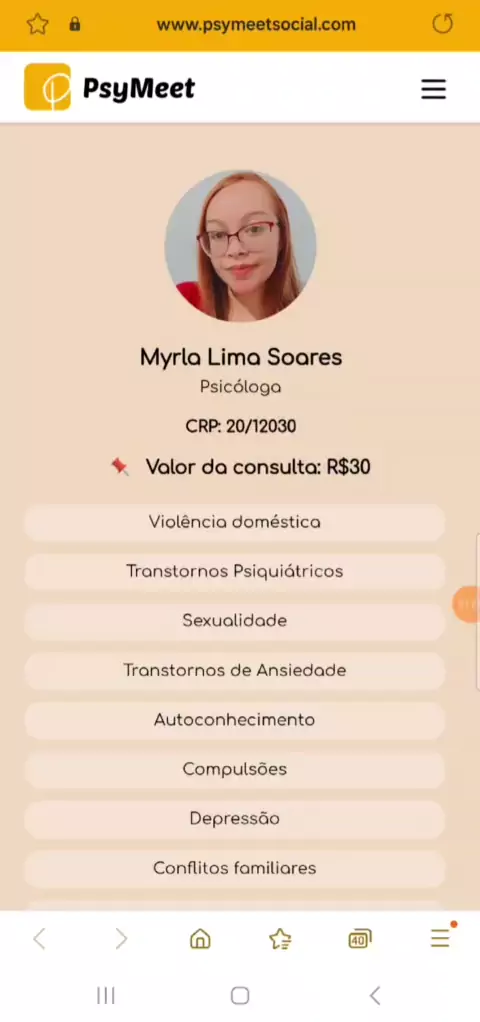The image size is (480, 1022).
Task: View the 40 open tabs
Action: coord(359,939)
